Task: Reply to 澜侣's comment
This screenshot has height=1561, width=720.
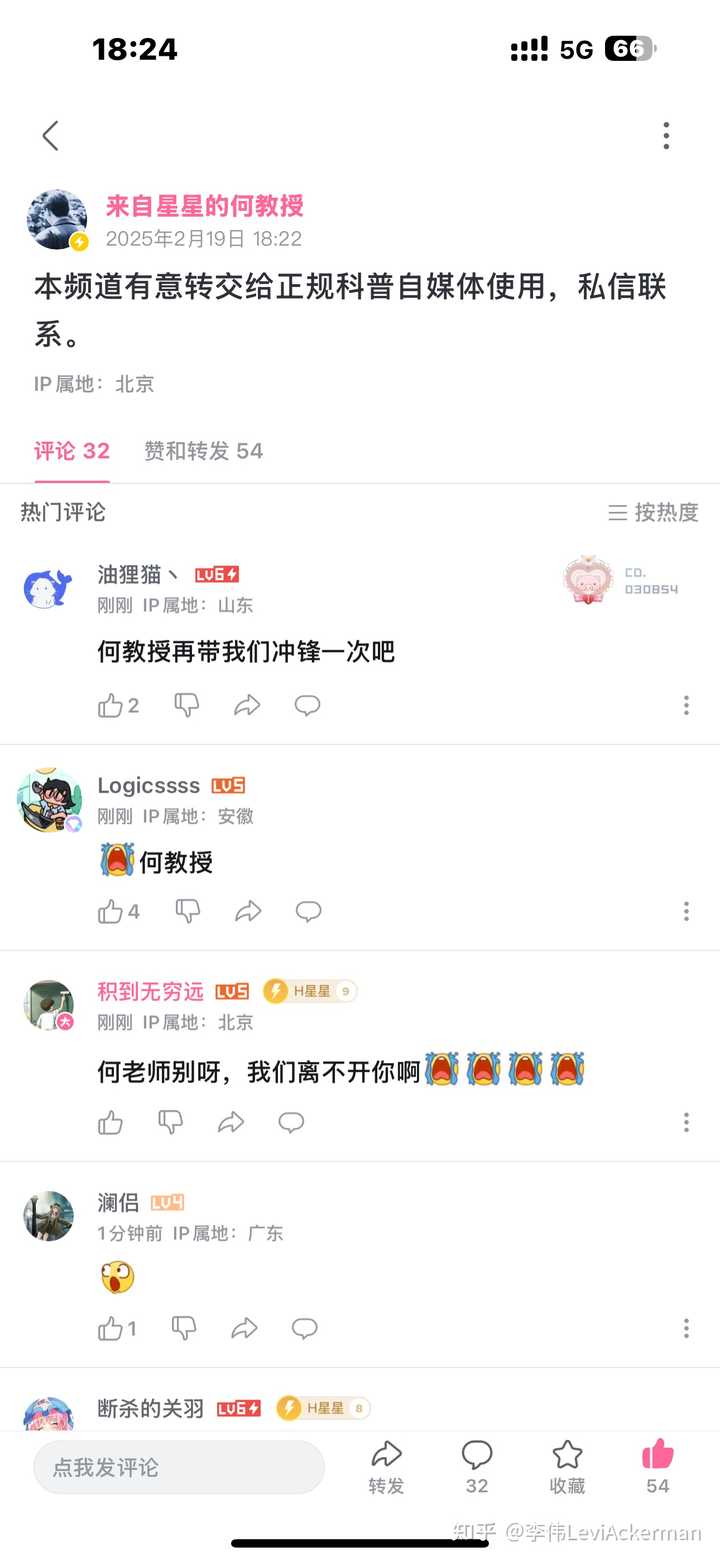Action: coord(305,1328)
